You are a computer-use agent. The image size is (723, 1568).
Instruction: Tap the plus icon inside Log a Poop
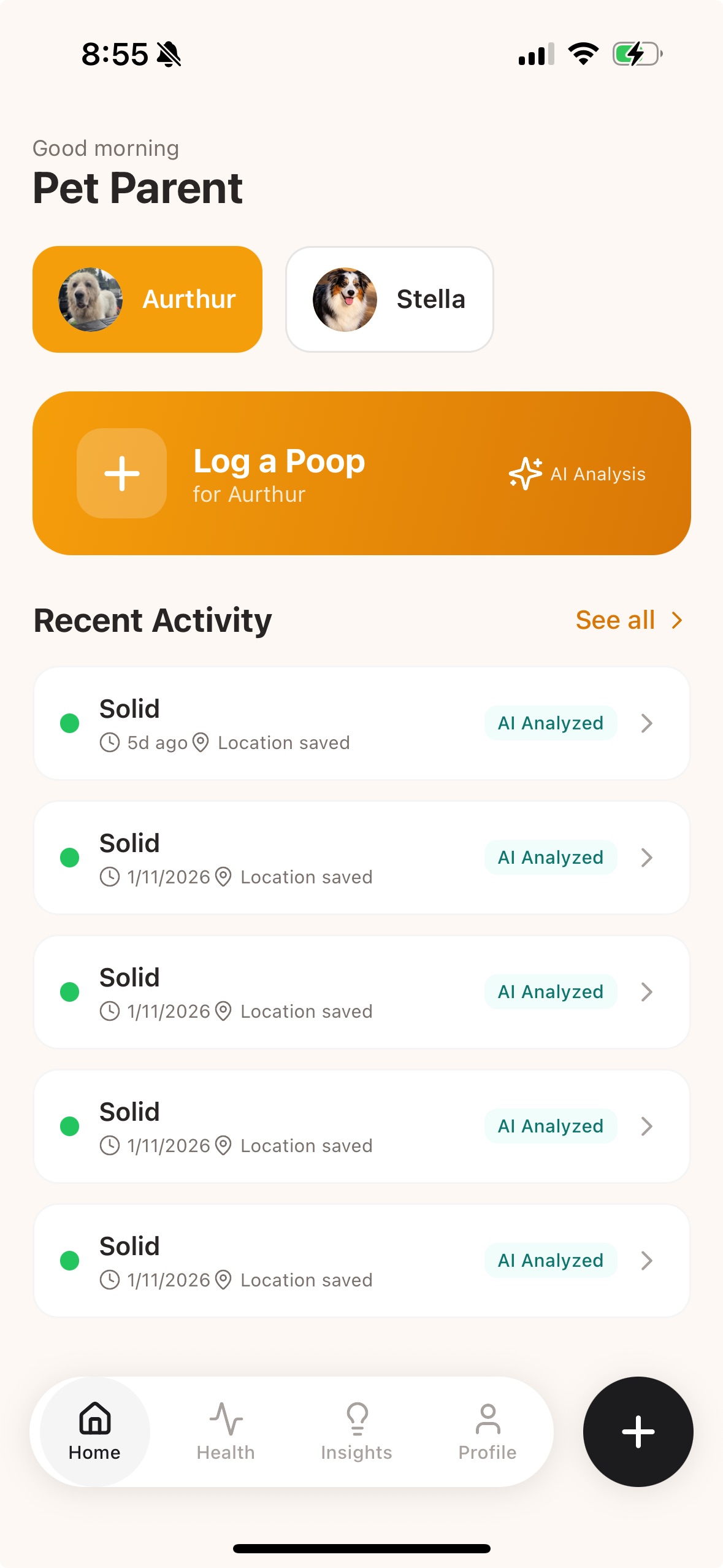[121, 473]
